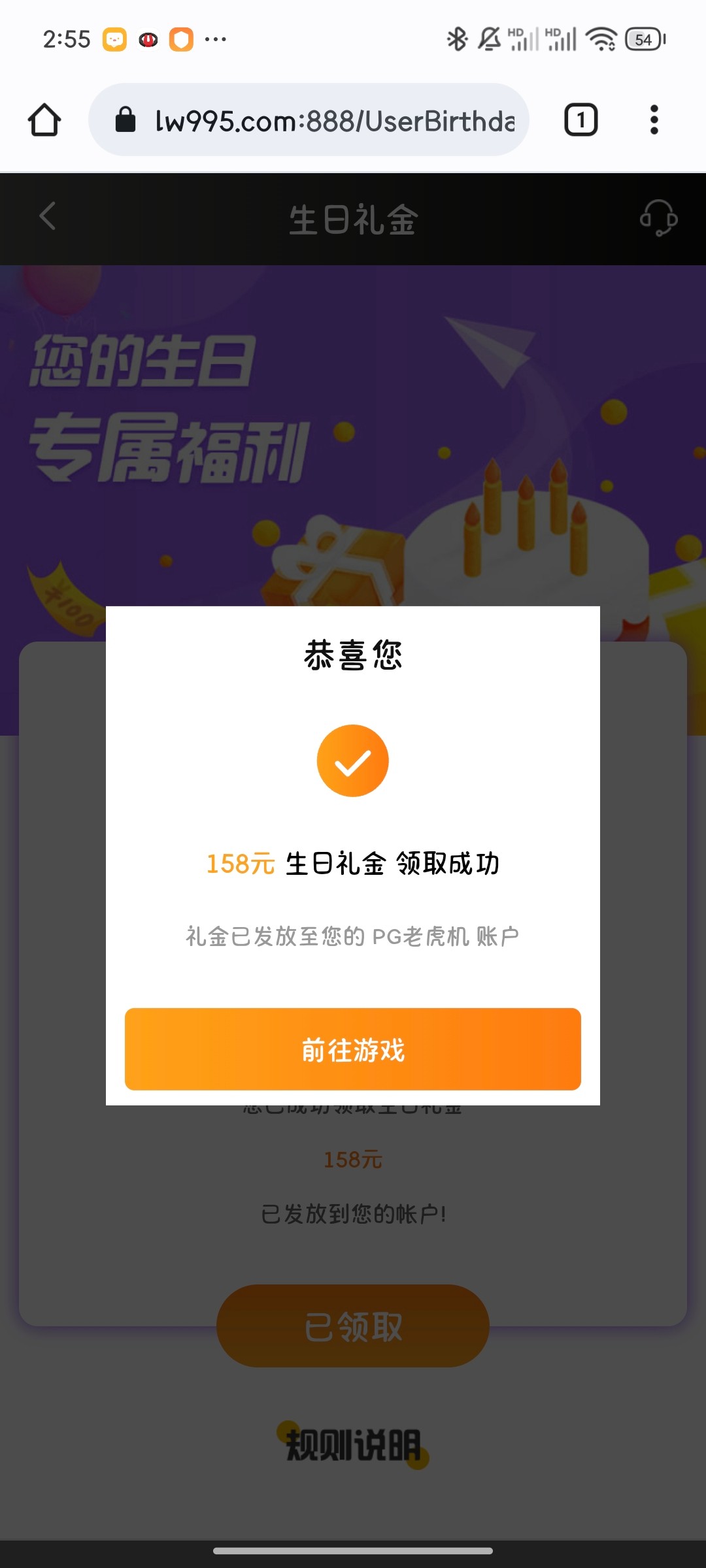Contact customer service via headset icon

tap(658, 218)
